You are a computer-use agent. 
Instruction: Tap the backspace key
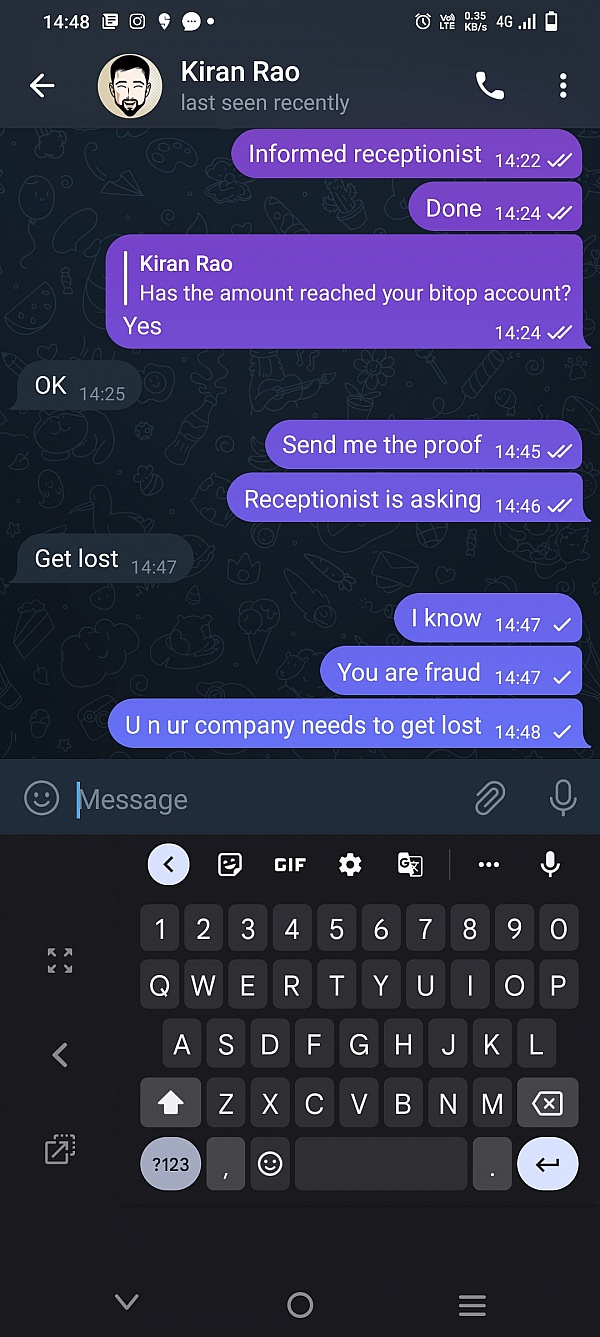pyautogui.click(x=547, y=1103)
